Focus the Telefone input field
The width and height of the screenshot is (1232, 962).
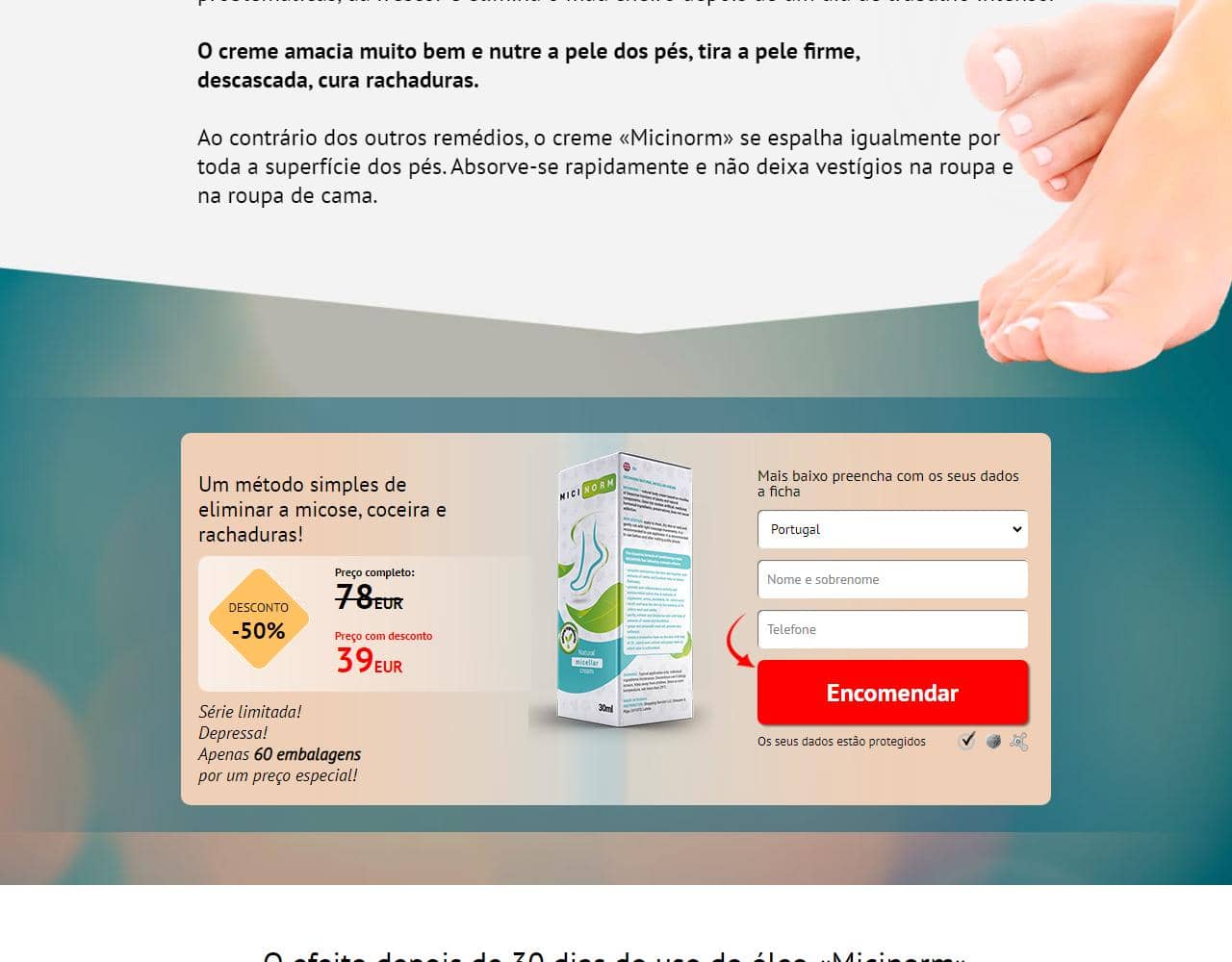892,629
